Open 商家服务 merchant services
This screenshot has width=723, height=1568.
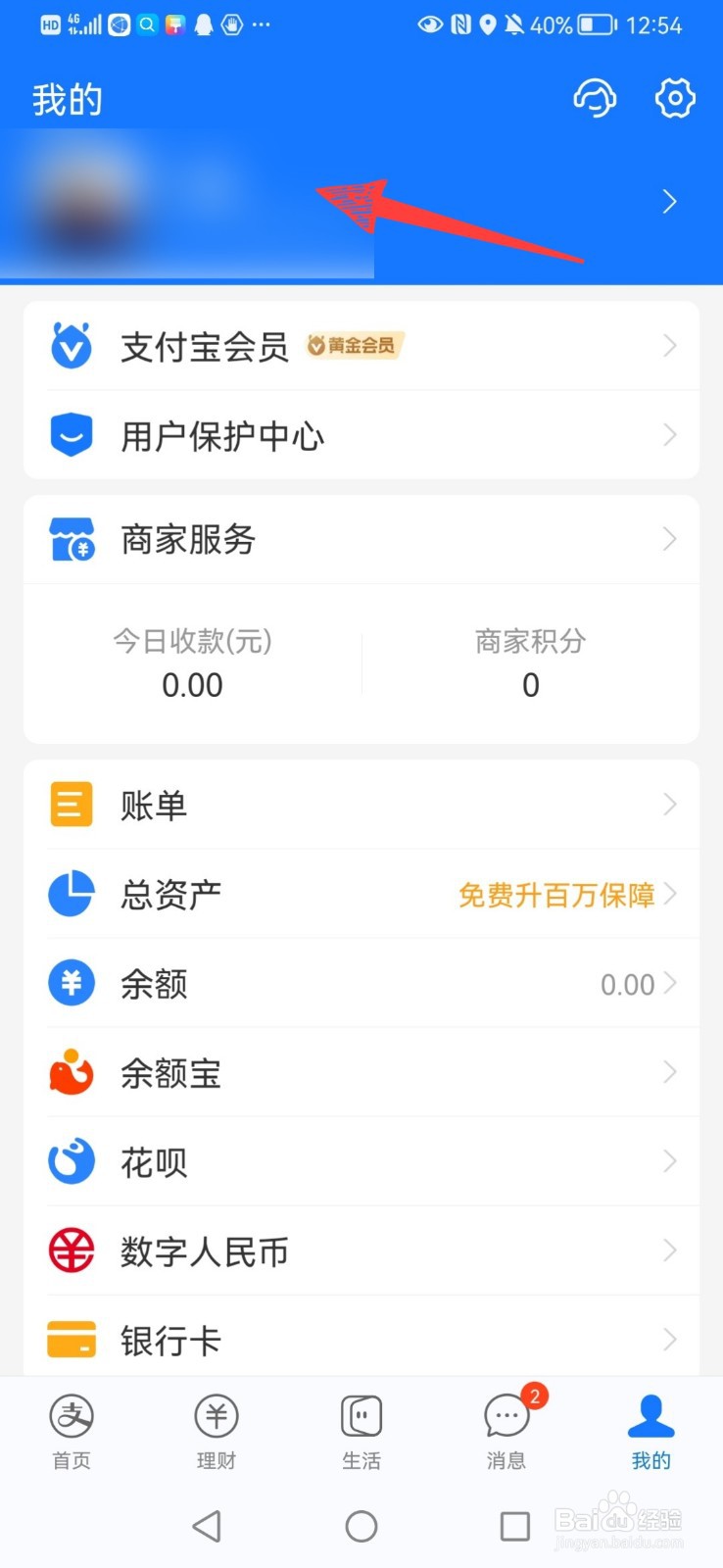click(x=361, y=539)
